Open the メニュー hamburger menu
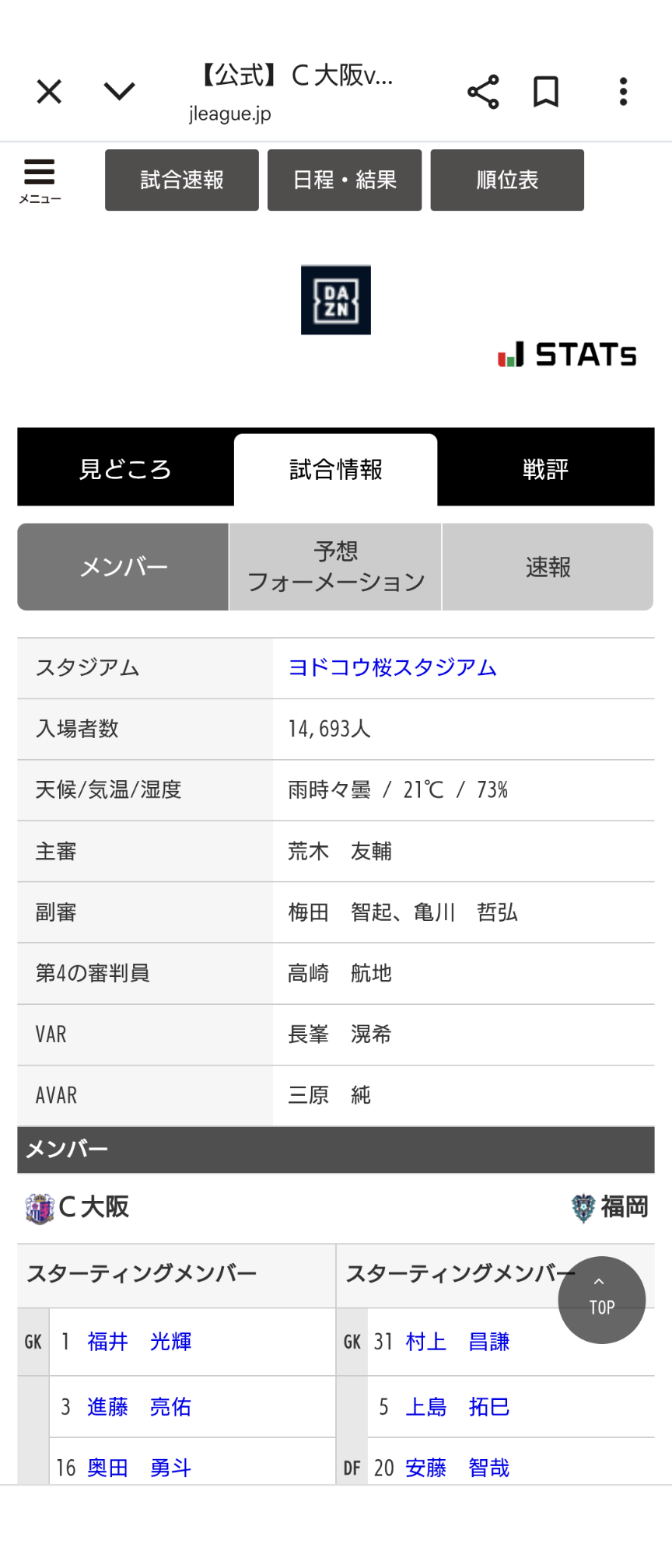This screenshot has width=672, height=1568. pos(40,180)
